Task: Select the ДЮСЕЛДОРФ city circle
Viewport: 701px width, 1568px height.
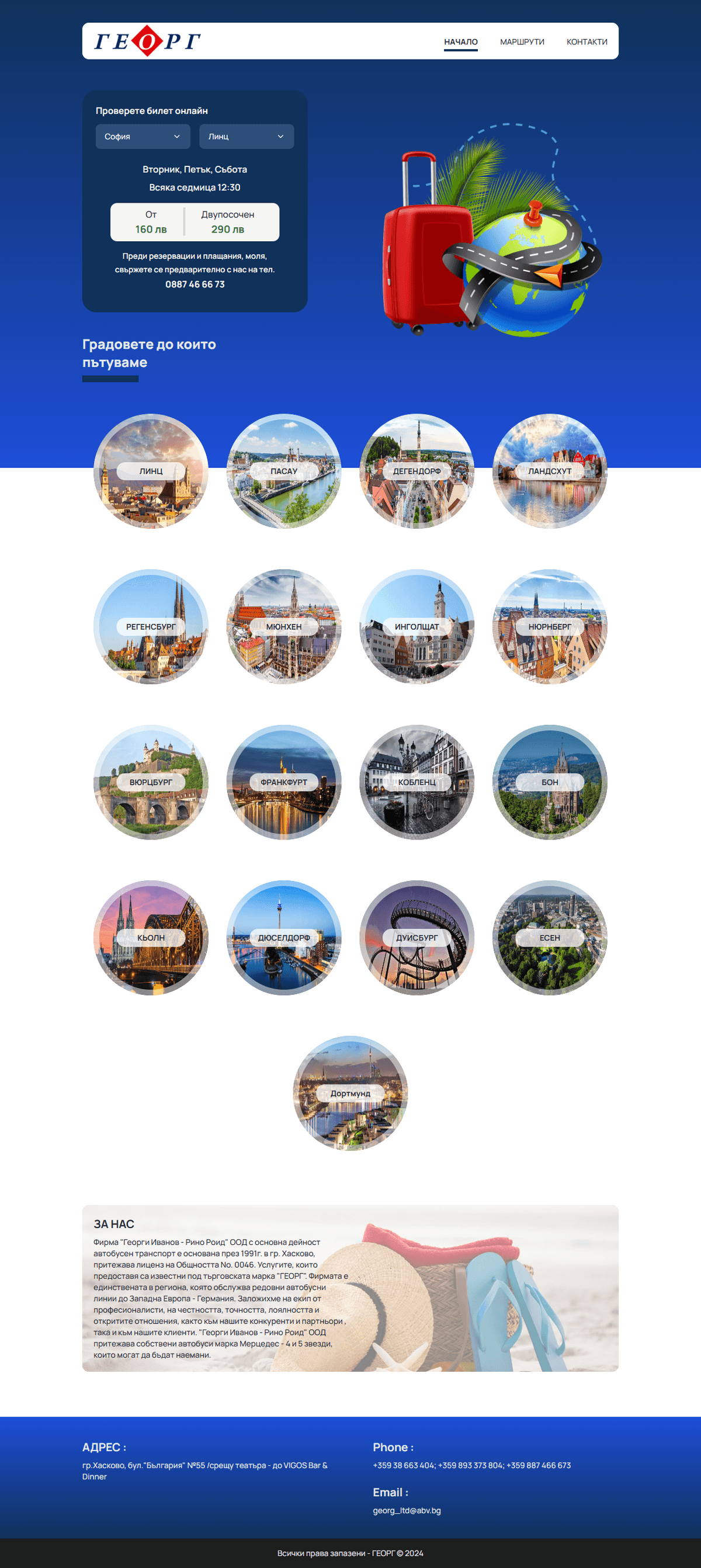Action: pyautogui.click(x=283, y=938)
